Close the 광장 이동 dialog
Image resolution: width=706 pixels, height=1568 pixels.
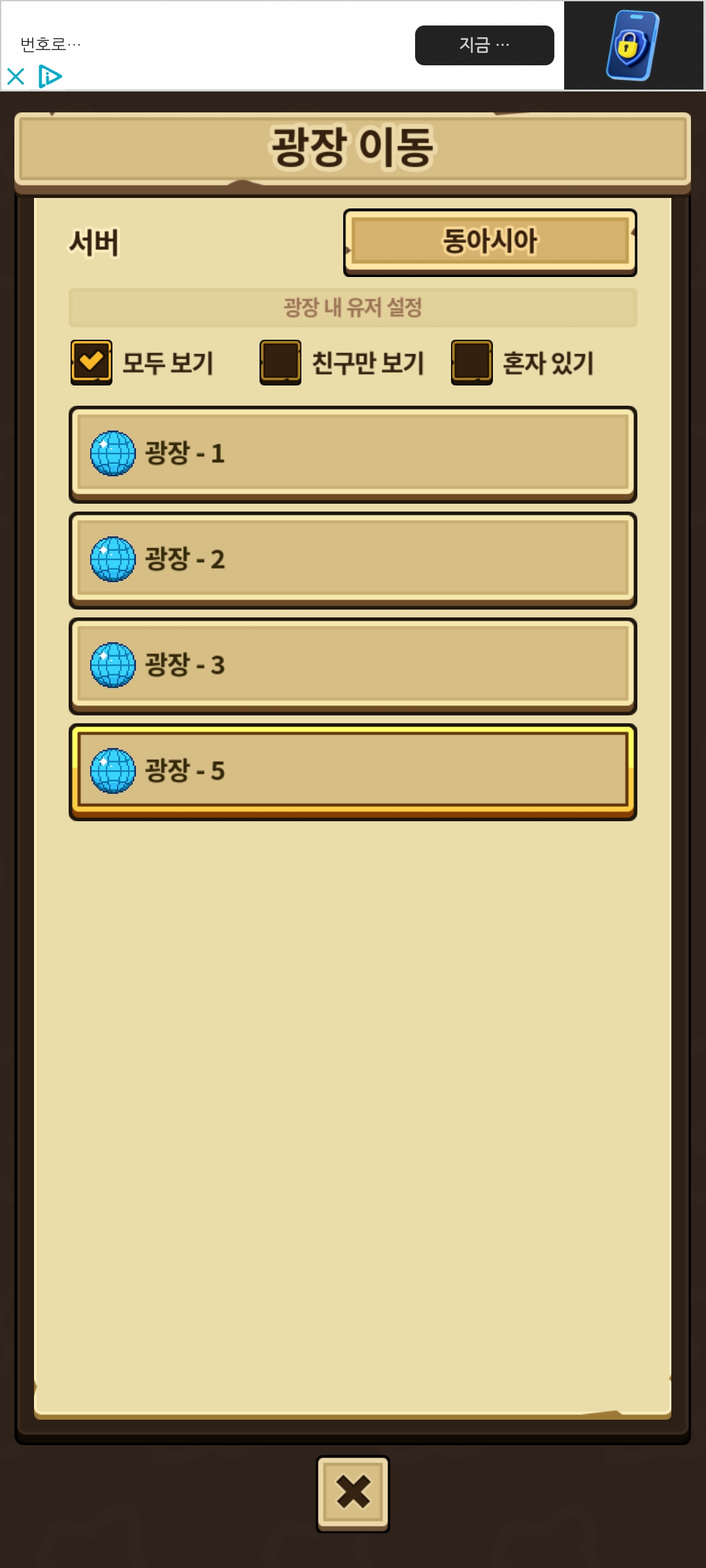pos(353,1493)
